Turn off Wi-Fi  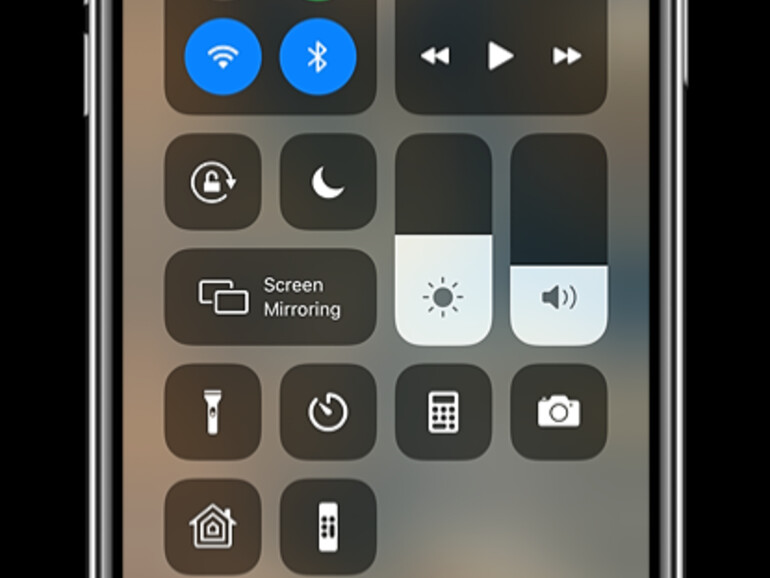[x=223, y=56]
